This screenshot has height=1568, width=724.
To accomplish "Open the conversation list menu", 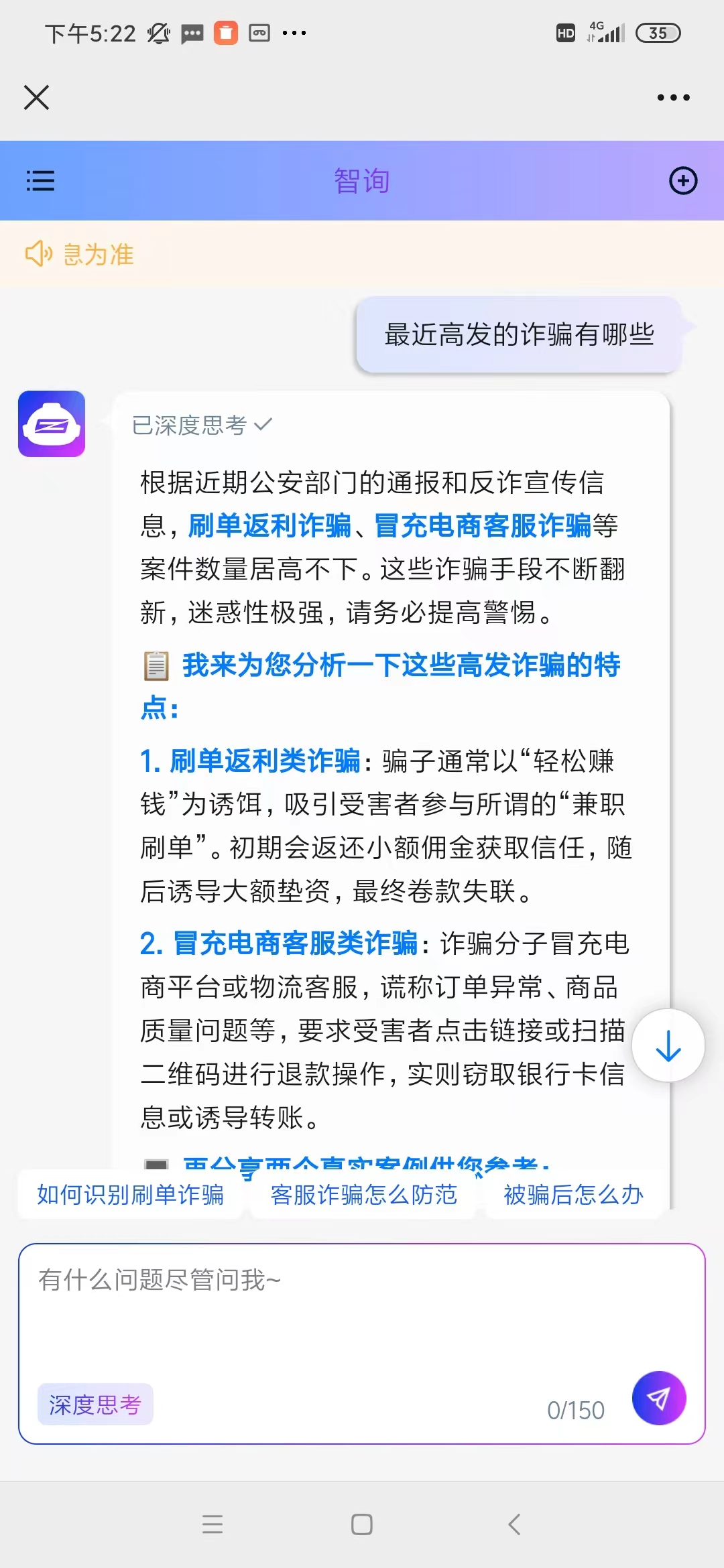I will tap(40, 181).
